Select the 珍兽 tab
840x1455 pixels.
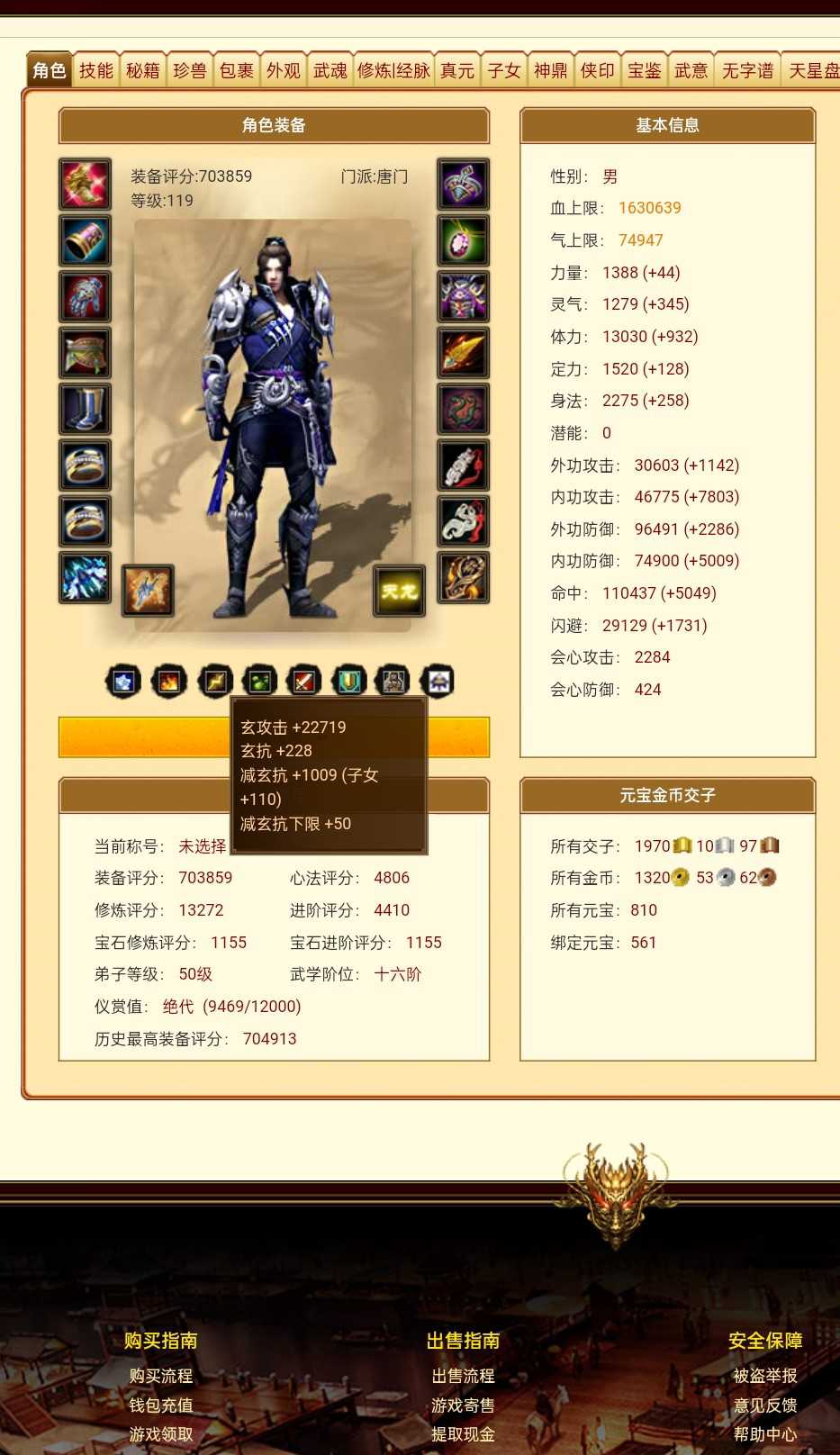190,70
